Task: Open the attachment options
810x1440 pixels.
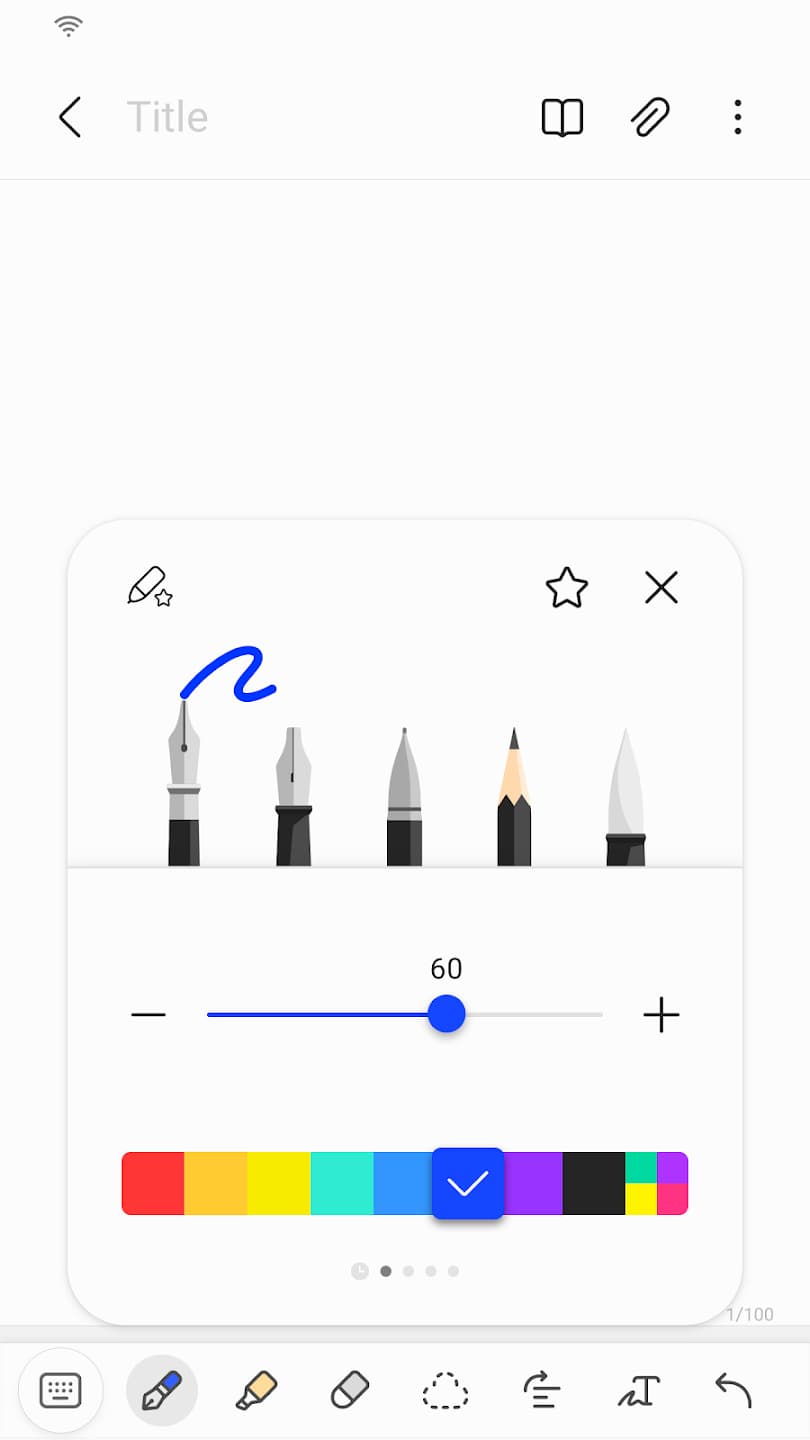Action: [x=649, y=117]
